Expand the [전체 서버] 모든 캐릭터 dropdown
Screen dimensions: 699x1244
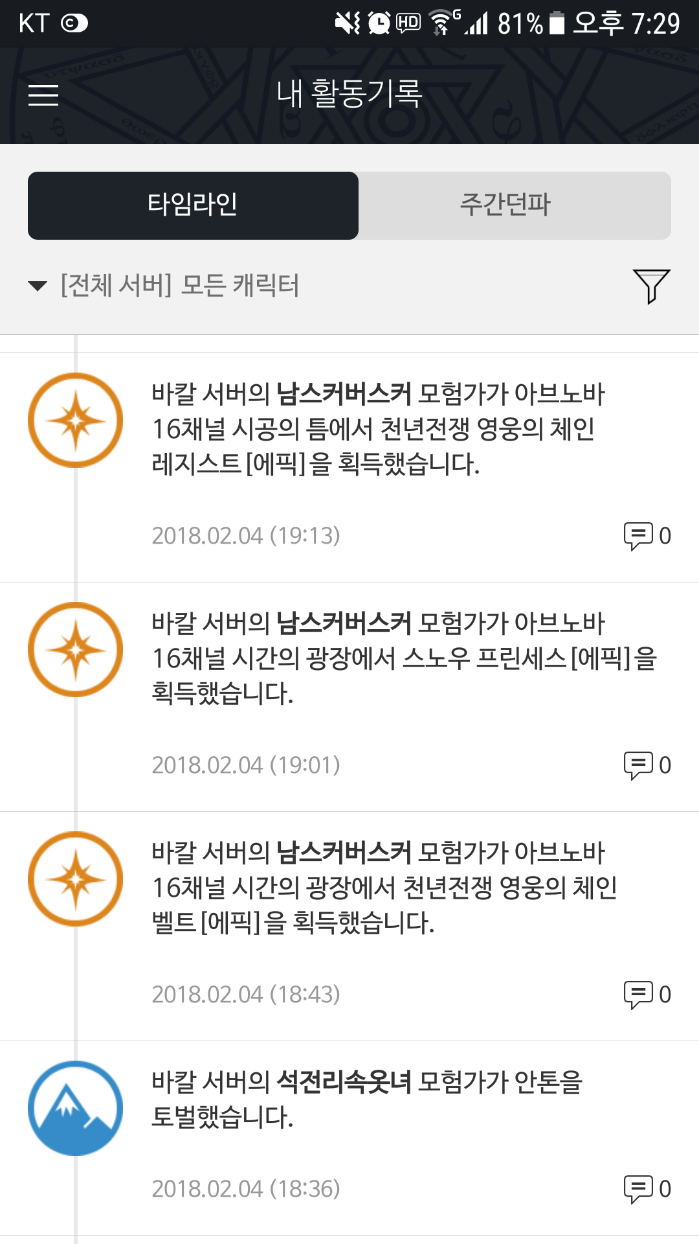(x=165, y=287)
